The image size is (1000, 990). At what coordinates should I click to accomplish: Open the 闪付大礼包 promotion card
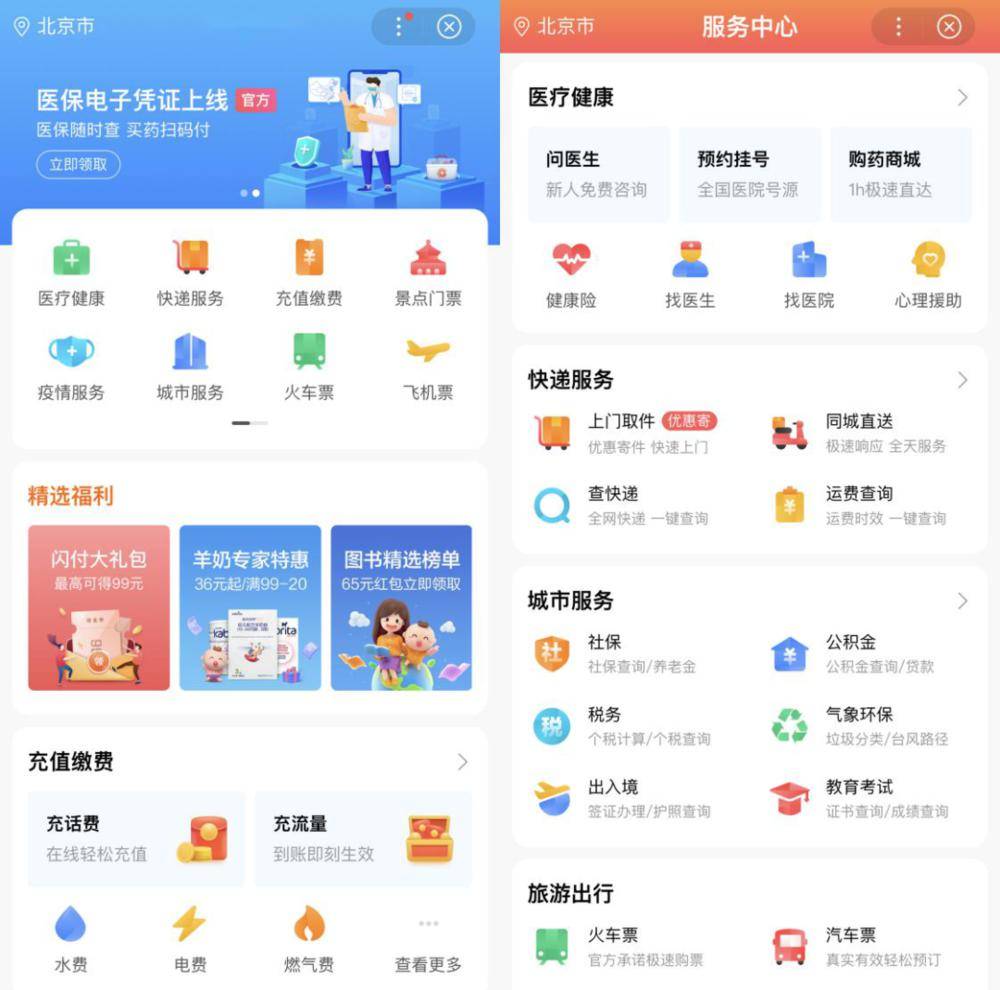(99, 607)
